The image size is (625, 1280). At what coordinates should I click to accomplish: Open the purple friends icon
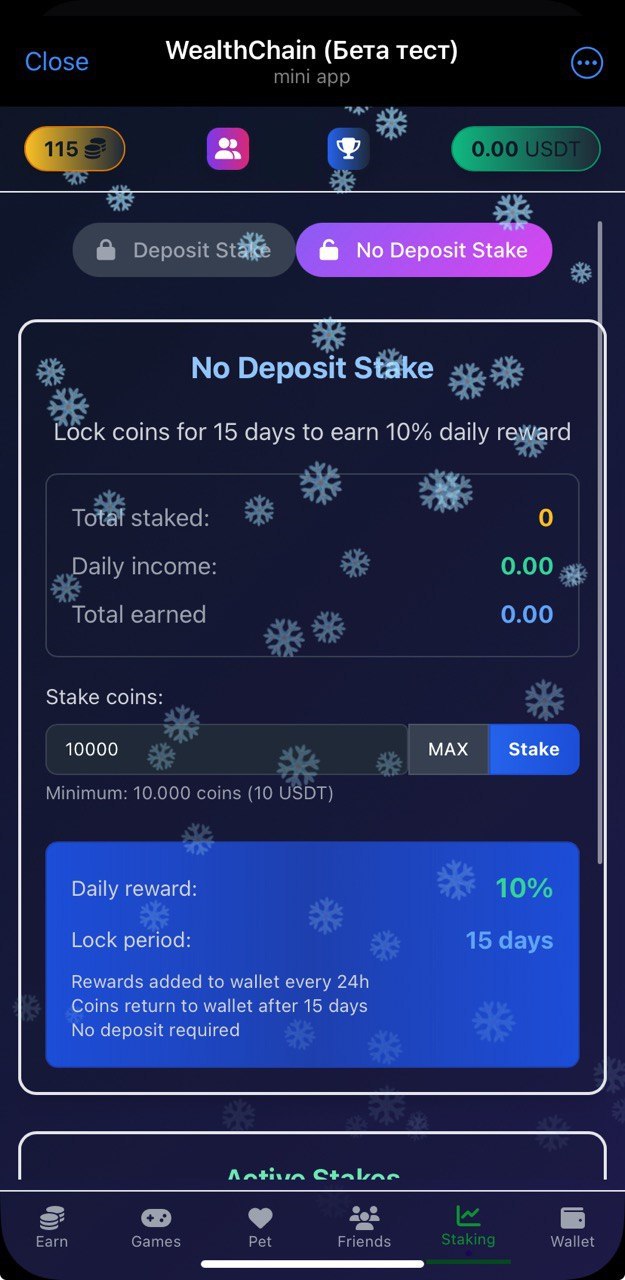[228, 149]
